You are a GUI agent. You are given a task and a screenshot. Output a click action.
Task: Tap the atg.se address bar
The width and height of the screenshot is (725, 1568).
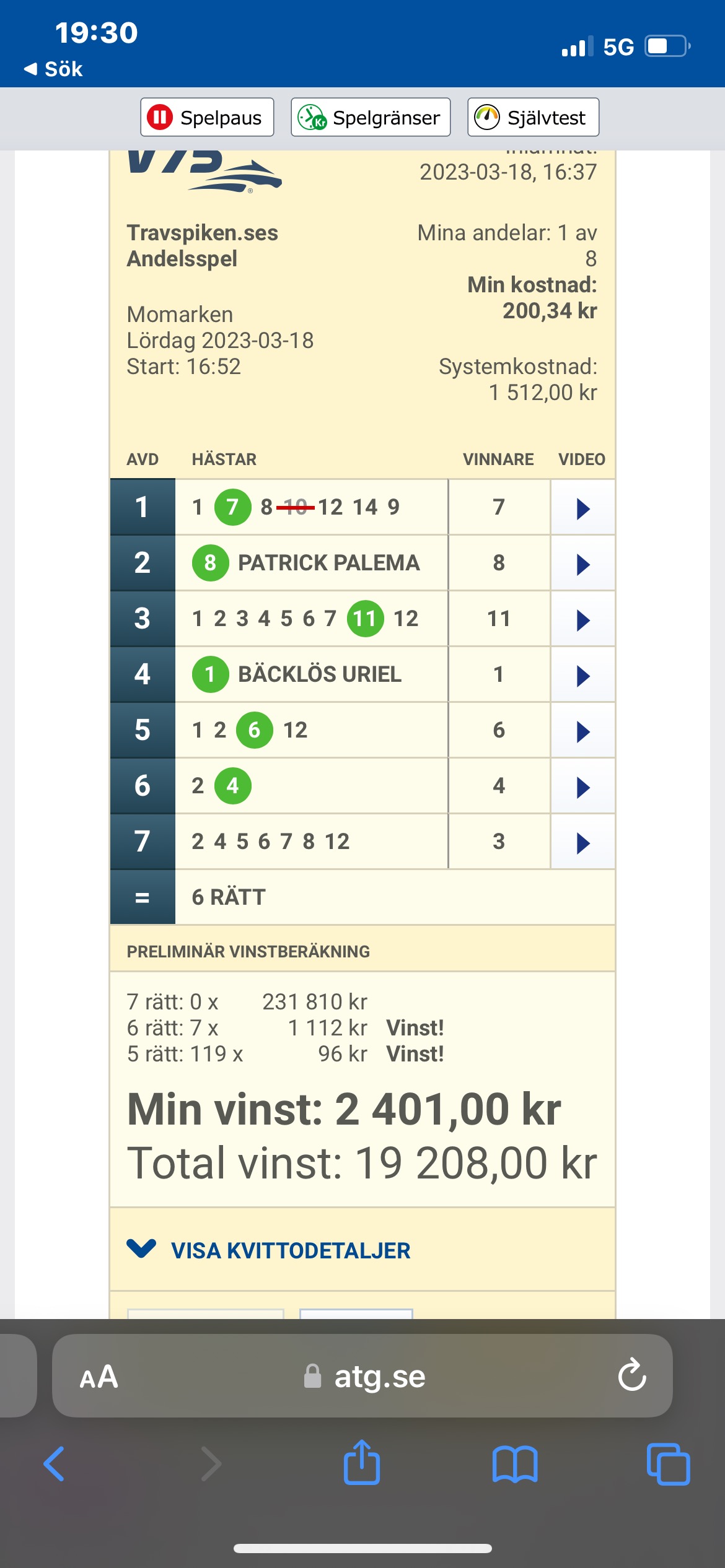pyautogui.click(x=364, y=1376)
